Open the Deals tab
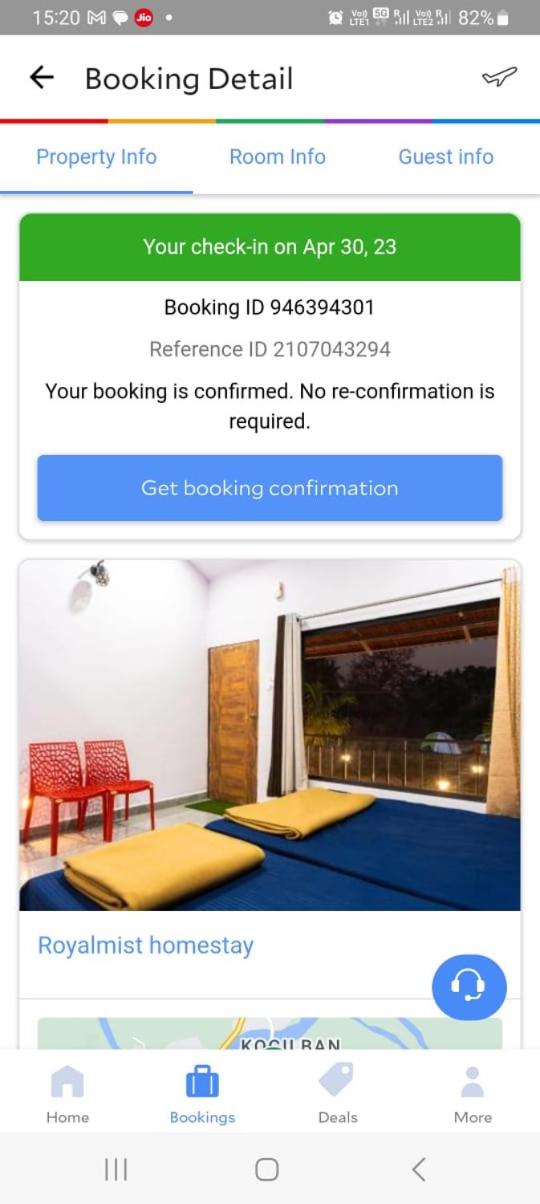Viewport: 540px width, 1204px height. point(337,1094)
